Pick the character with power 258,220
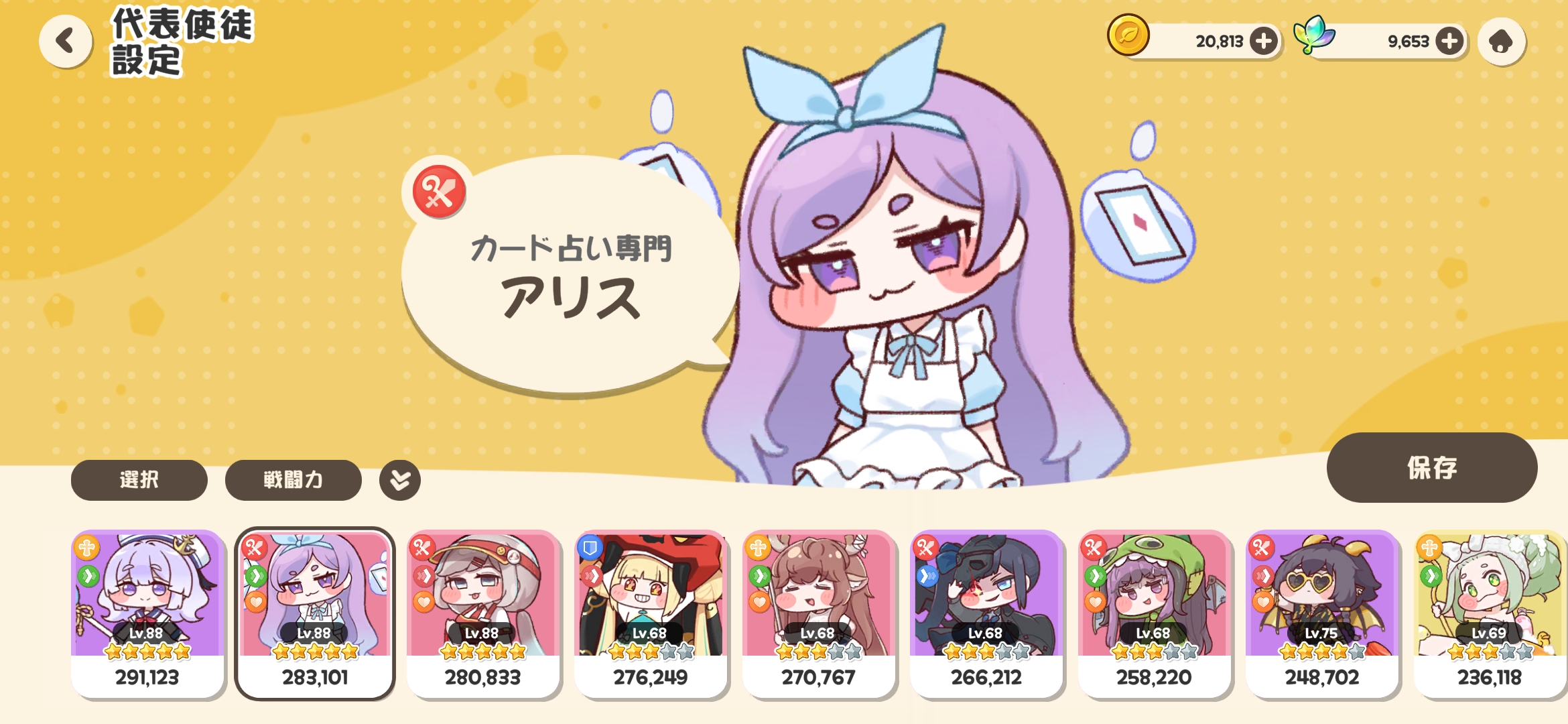The image size is (1568, 724). click(1154, 613)
